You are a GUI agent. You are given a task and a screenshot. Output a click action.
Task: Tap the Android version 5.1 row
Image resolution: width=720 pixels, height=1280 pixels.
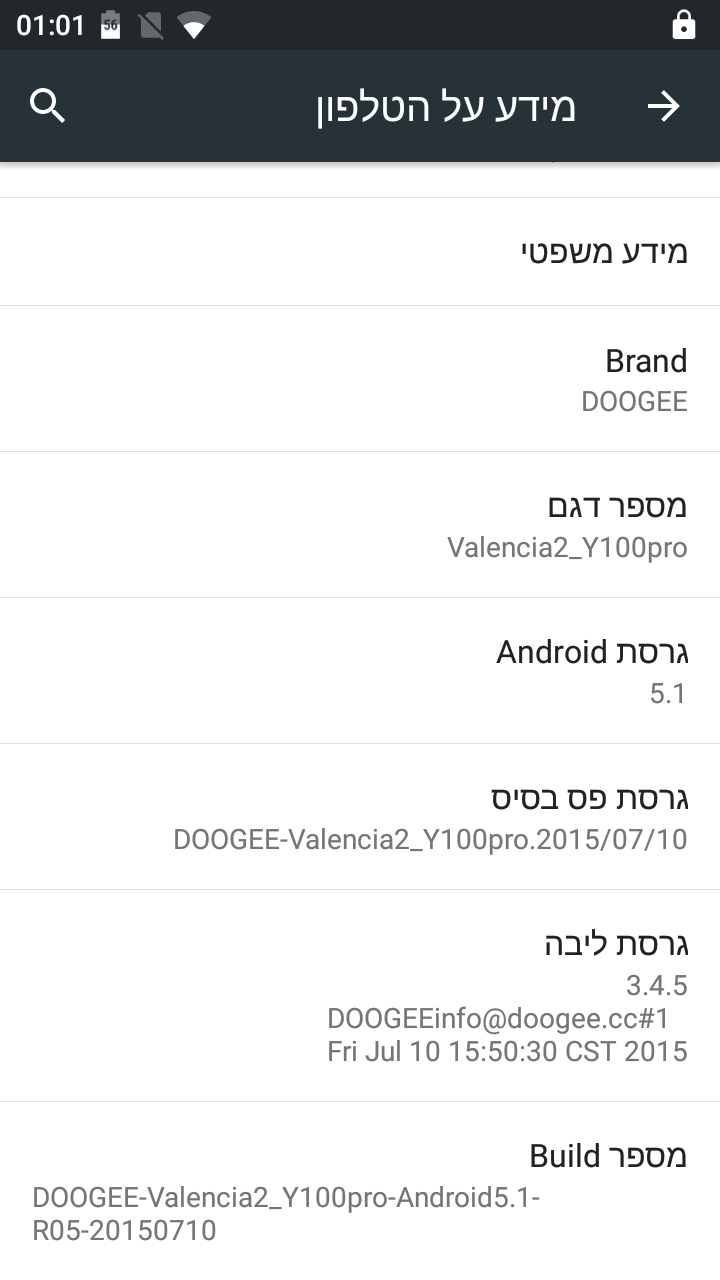click(x=360, y=671)
